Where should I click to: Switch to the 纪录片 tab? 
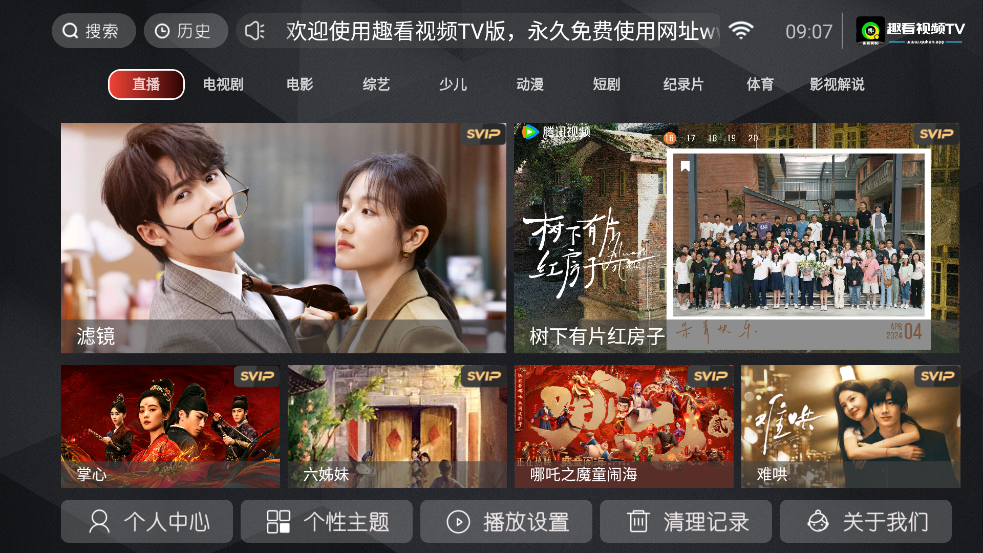point(683,85)
